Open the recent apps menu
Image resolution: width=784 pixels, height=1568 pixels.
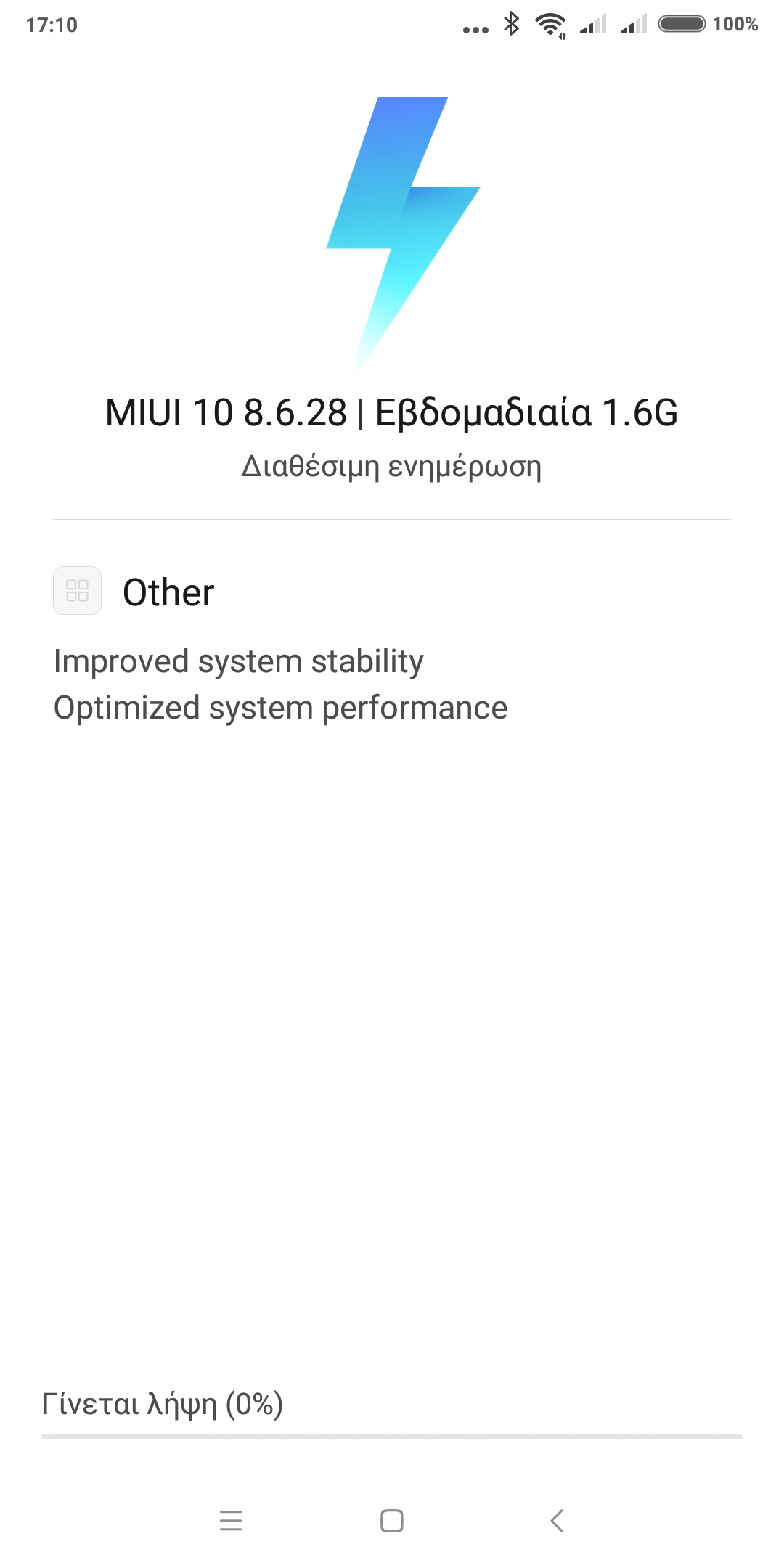231,1520
